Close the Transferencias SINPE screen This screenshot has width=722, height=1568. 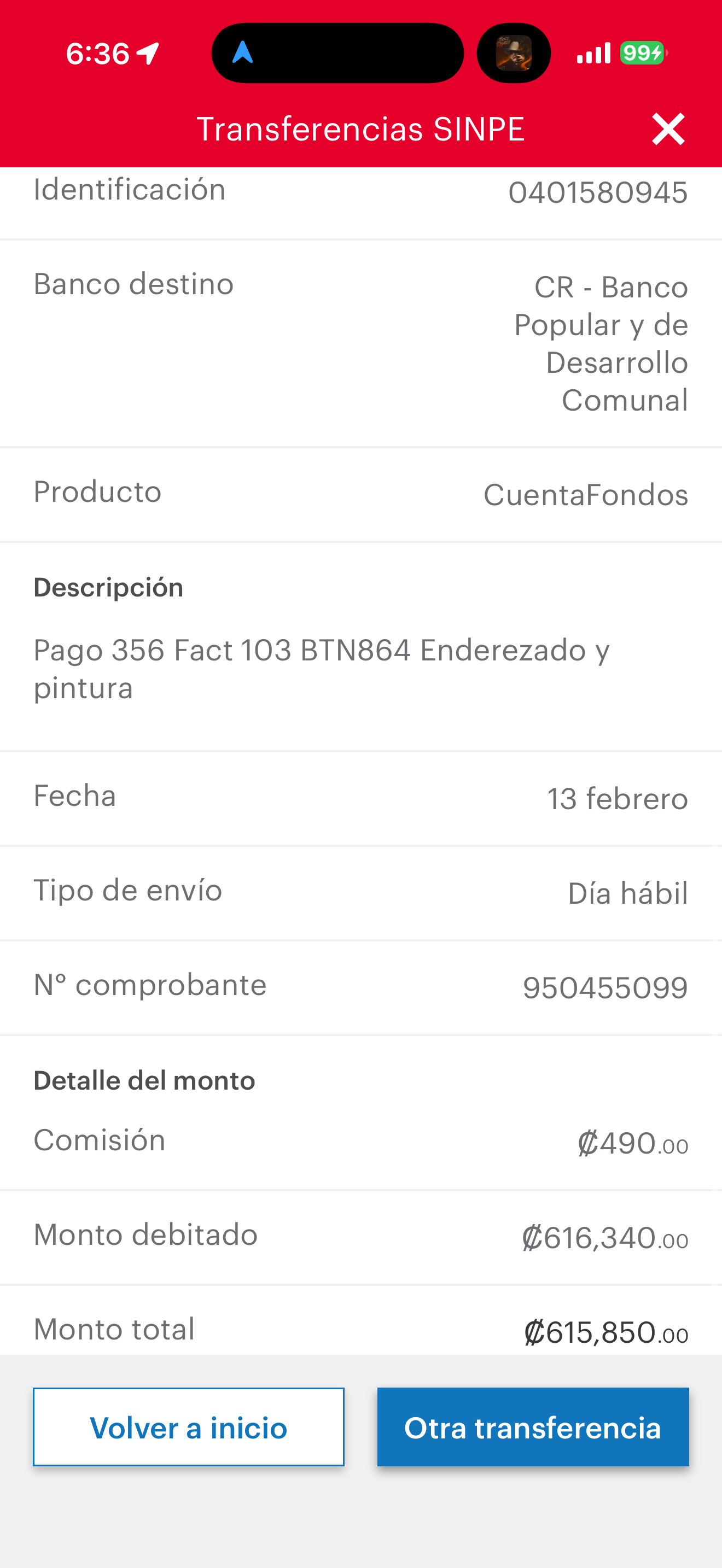tap(668, 128)
